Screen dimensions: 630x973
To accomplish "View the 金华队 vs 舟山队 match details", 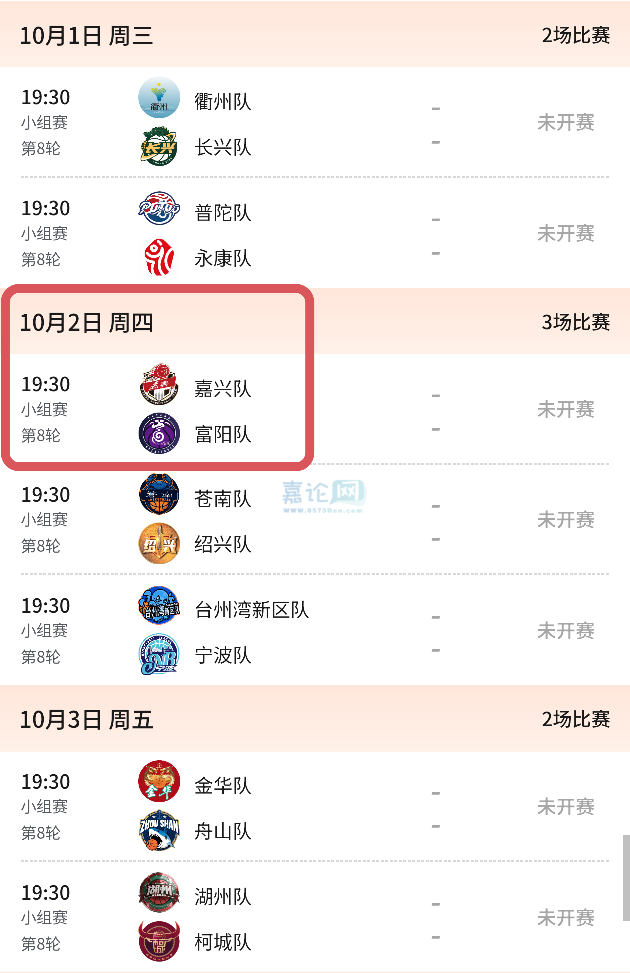I will point(315,807).
